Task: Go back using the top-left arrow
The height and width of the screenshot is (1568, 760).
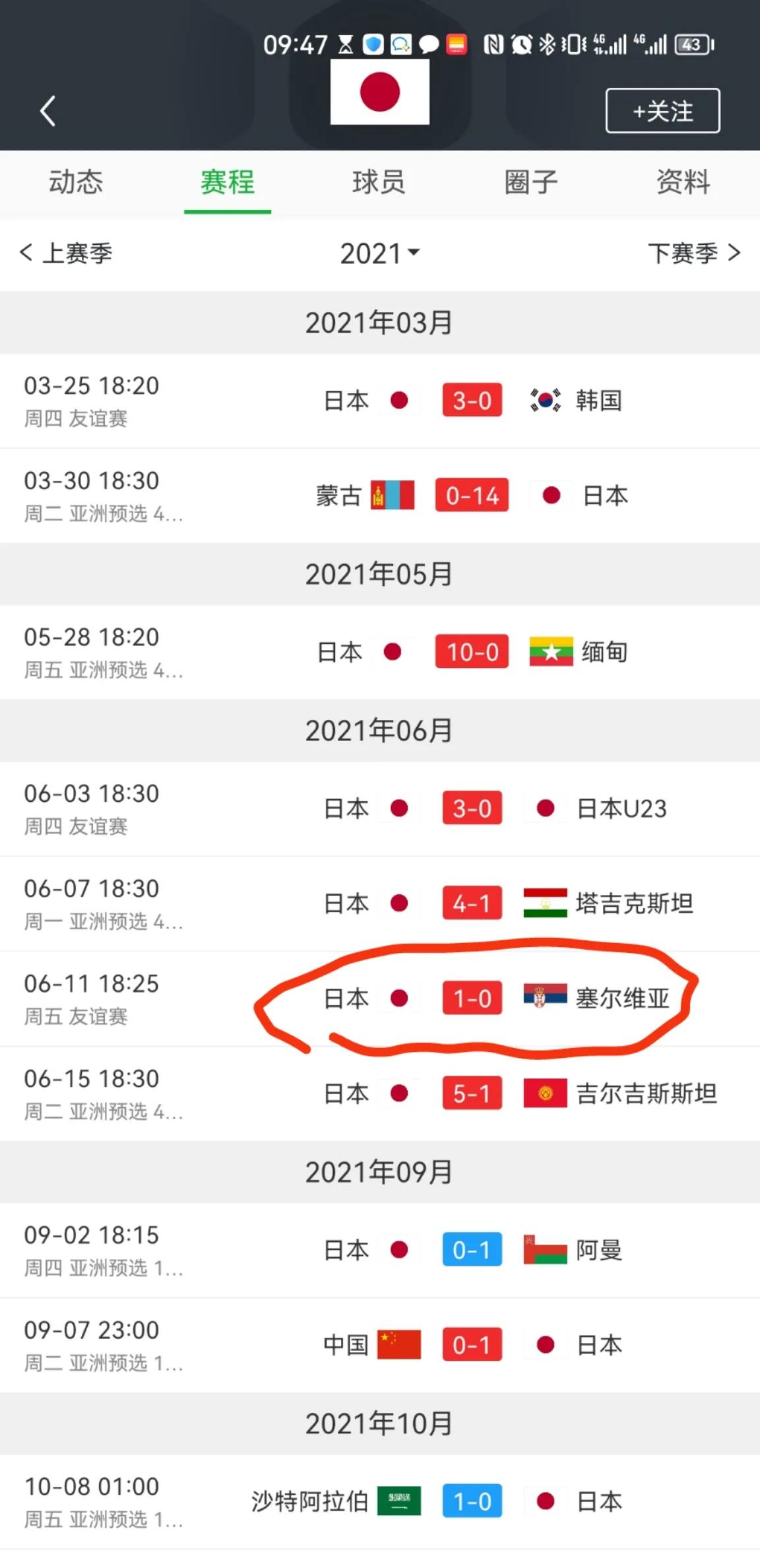Action: click(x=47, y=110)
